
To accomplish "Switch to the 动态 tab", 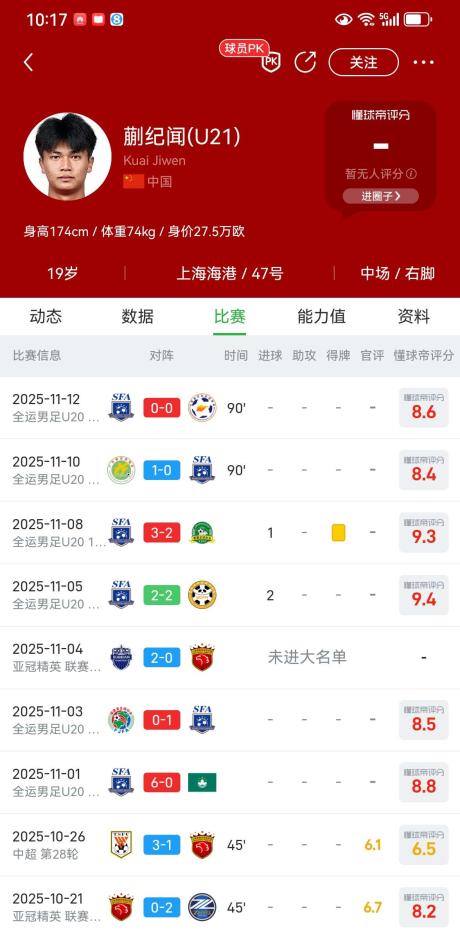I will pyautogui.click(x=45, y=316).
